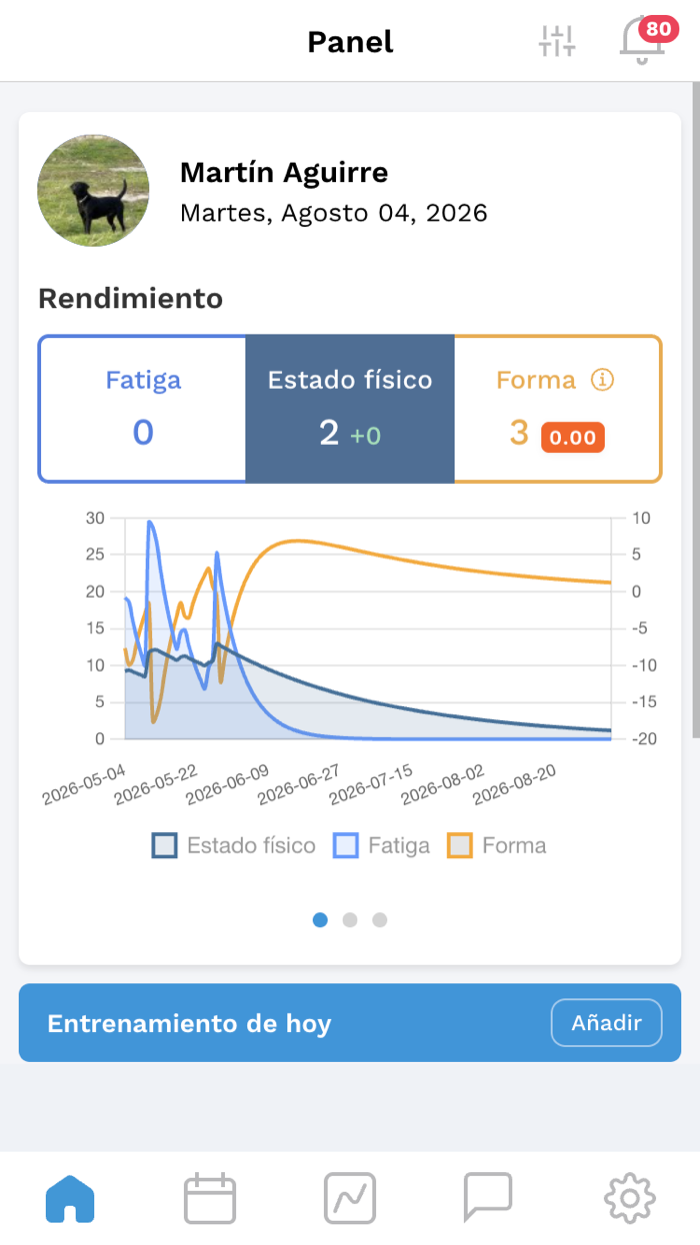This screenshot has width=700, height=1245.
Task: Open the chart statistics tab
Action: pyautogui.click(x=350, y=1198)
